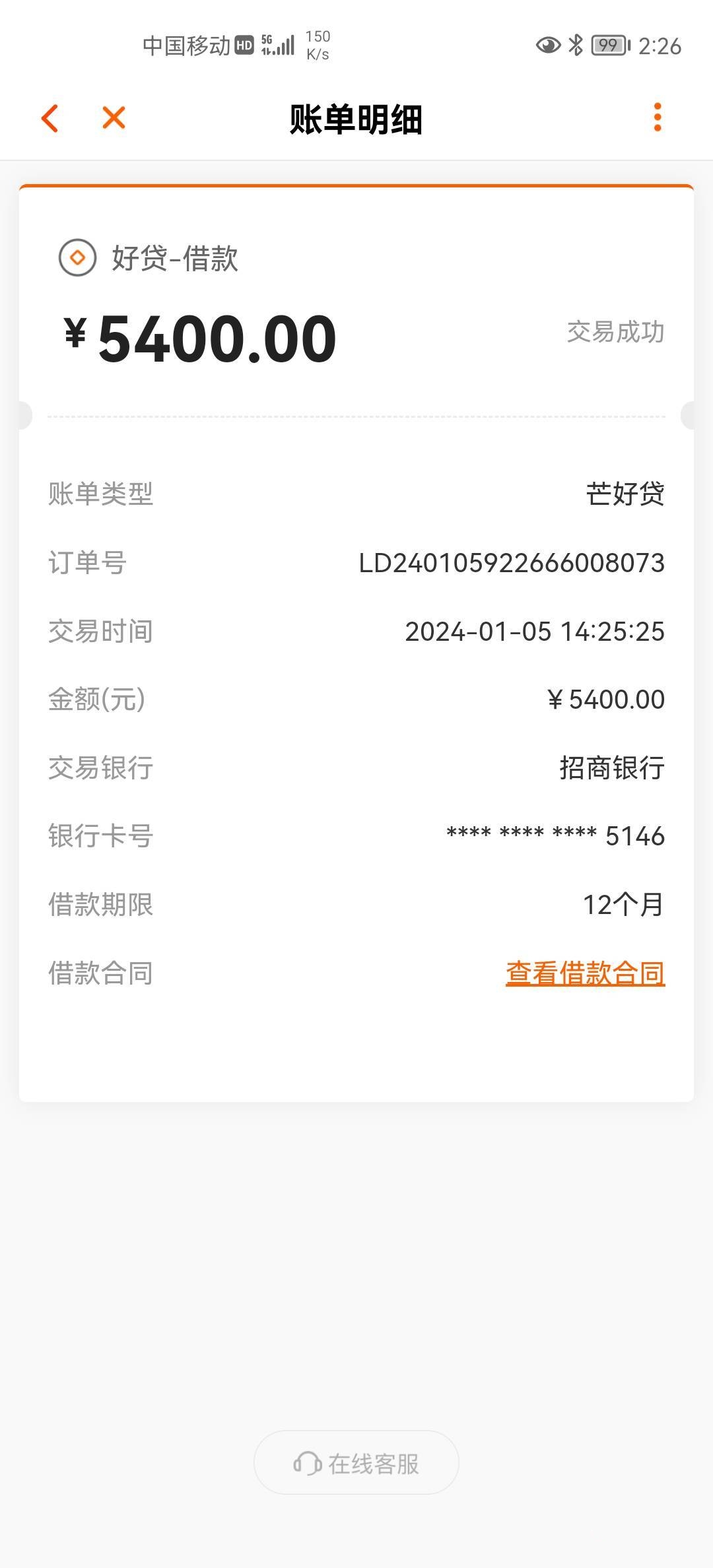Contact 在线客服 support
The image size is (713, 1568).
[356, 1464]
